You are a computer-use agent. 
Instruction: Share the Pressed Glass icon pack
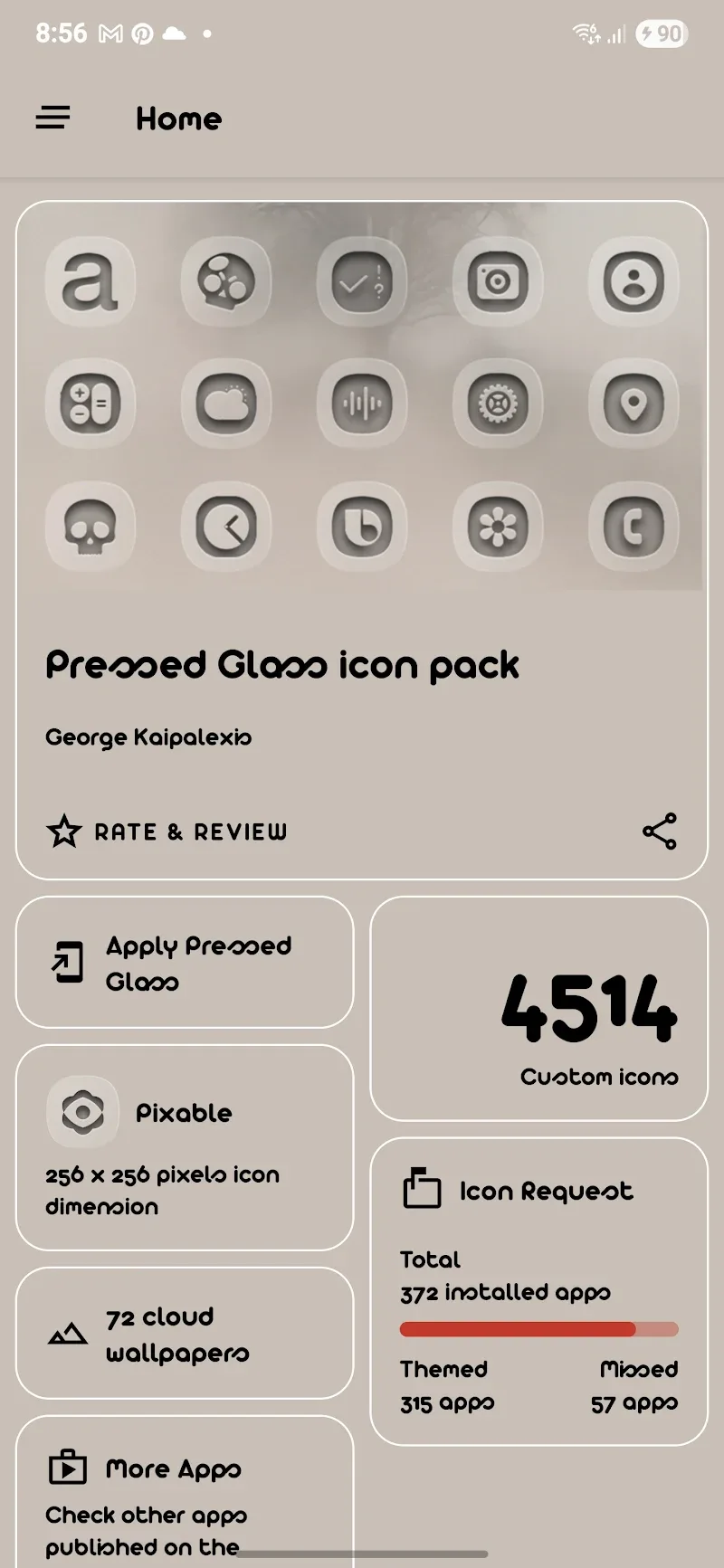coord(659,832)
